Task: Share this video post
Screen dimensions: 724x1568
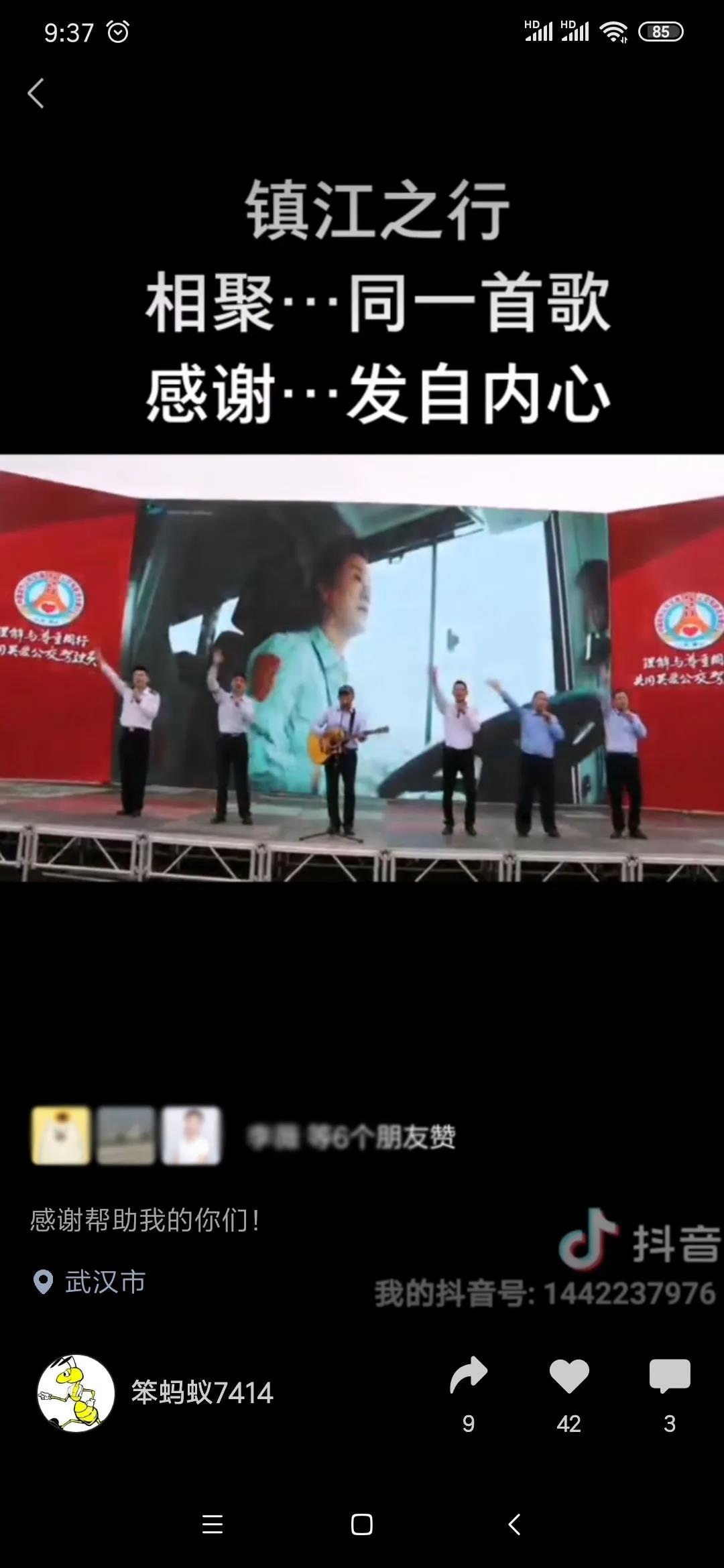Action: tap(469, 1376)
